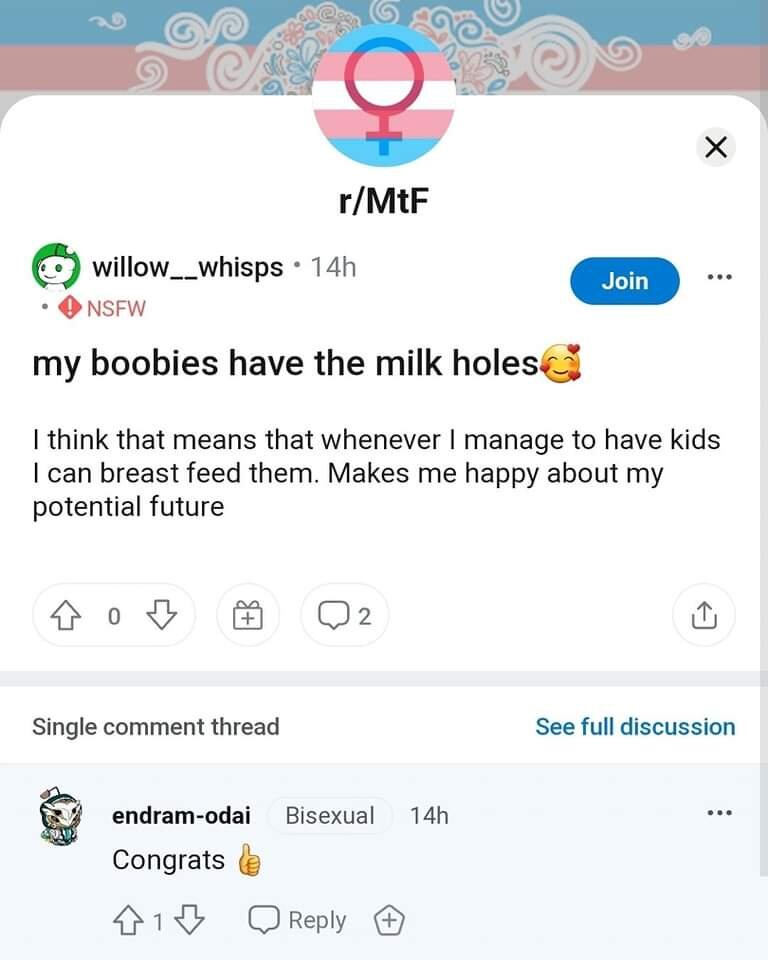
Task: Give an award to the post
Action: pyautogui.click(x=247, y=617)
